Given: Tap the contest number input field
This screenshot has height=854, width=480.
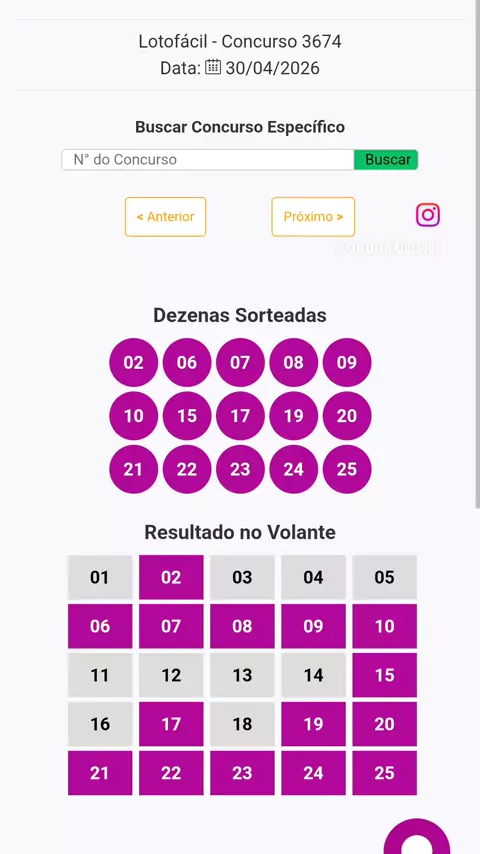Looking at the screenshot, I should pyautogui.click(x=208, y=160).
